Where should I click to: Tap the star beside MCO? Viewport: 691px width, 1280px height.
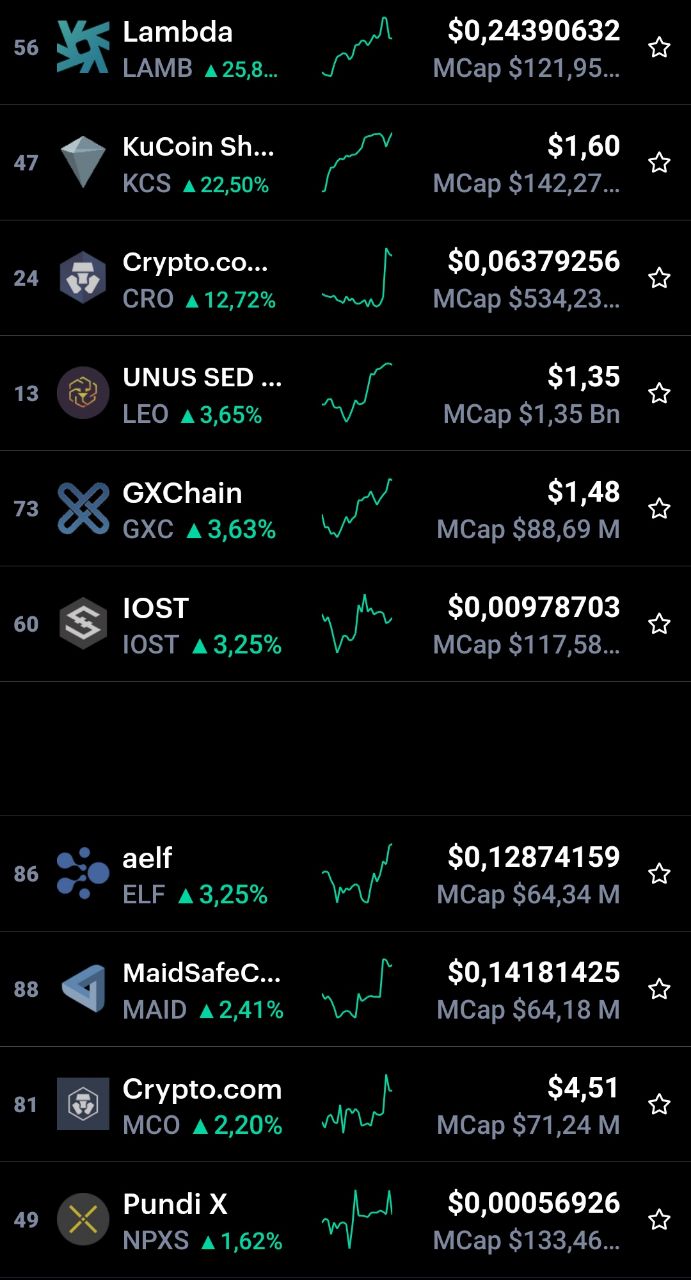tap(659, 1104)
